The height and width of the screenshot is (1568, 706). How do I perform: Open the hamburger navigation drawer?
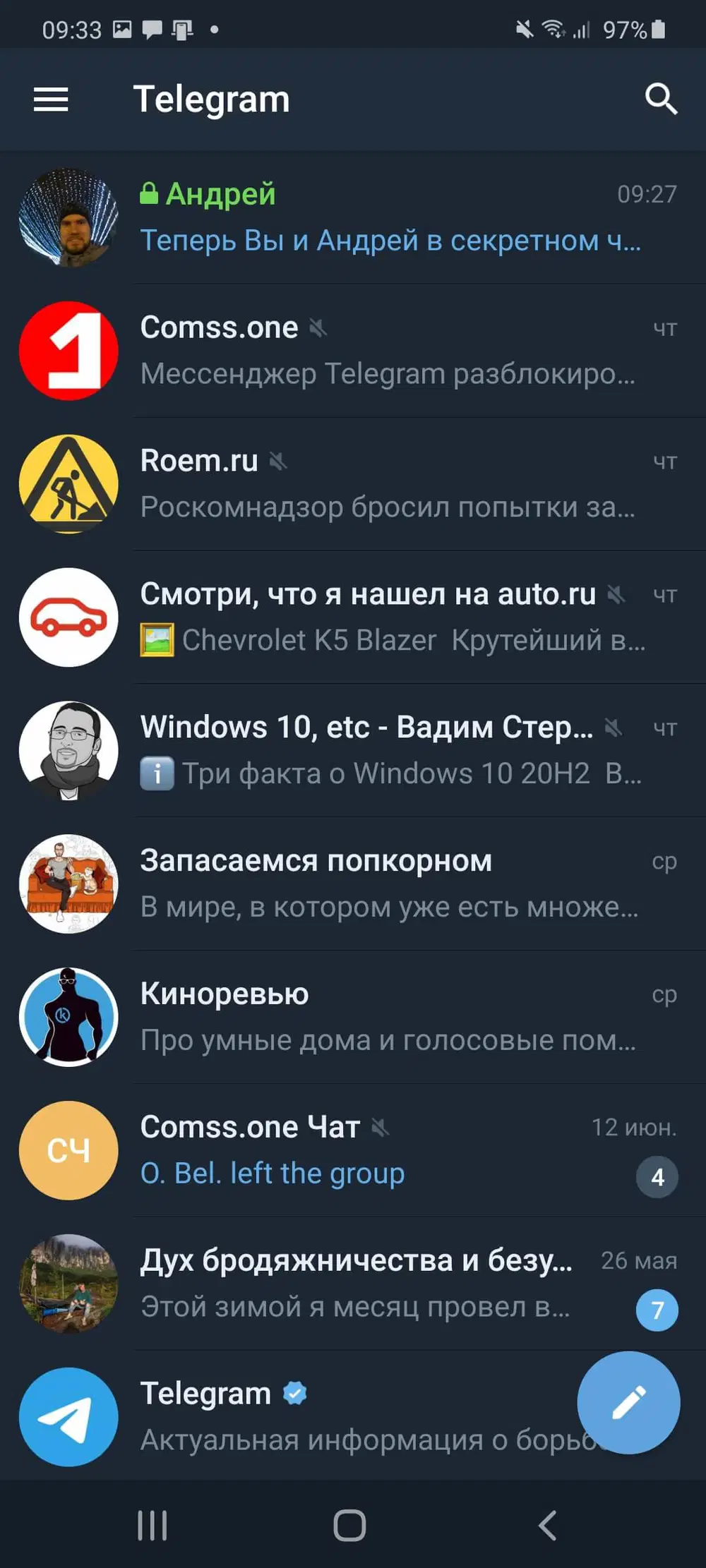52,99
